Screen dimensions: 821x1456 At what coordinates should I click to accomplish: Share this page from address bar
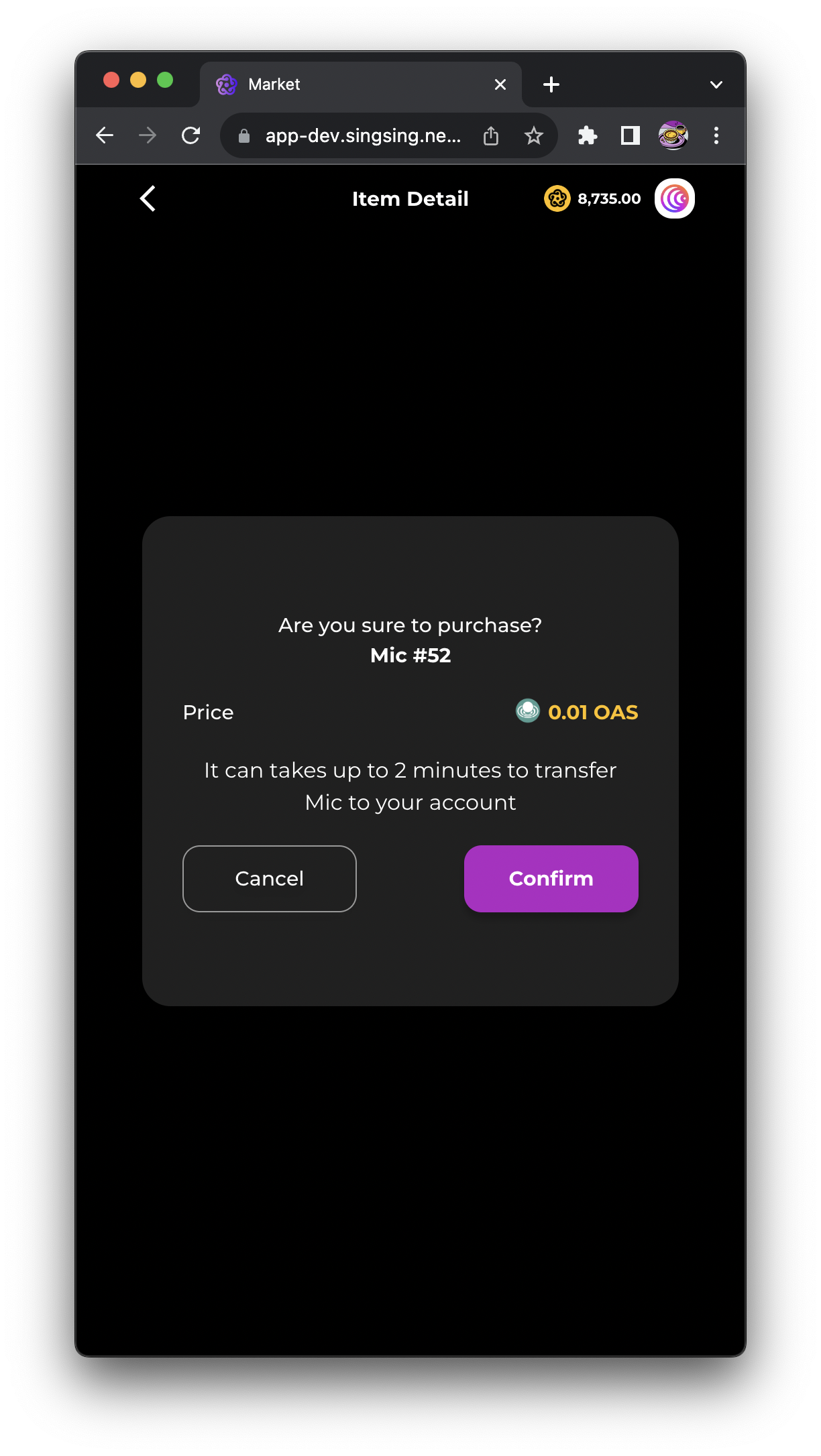point(491,136)
